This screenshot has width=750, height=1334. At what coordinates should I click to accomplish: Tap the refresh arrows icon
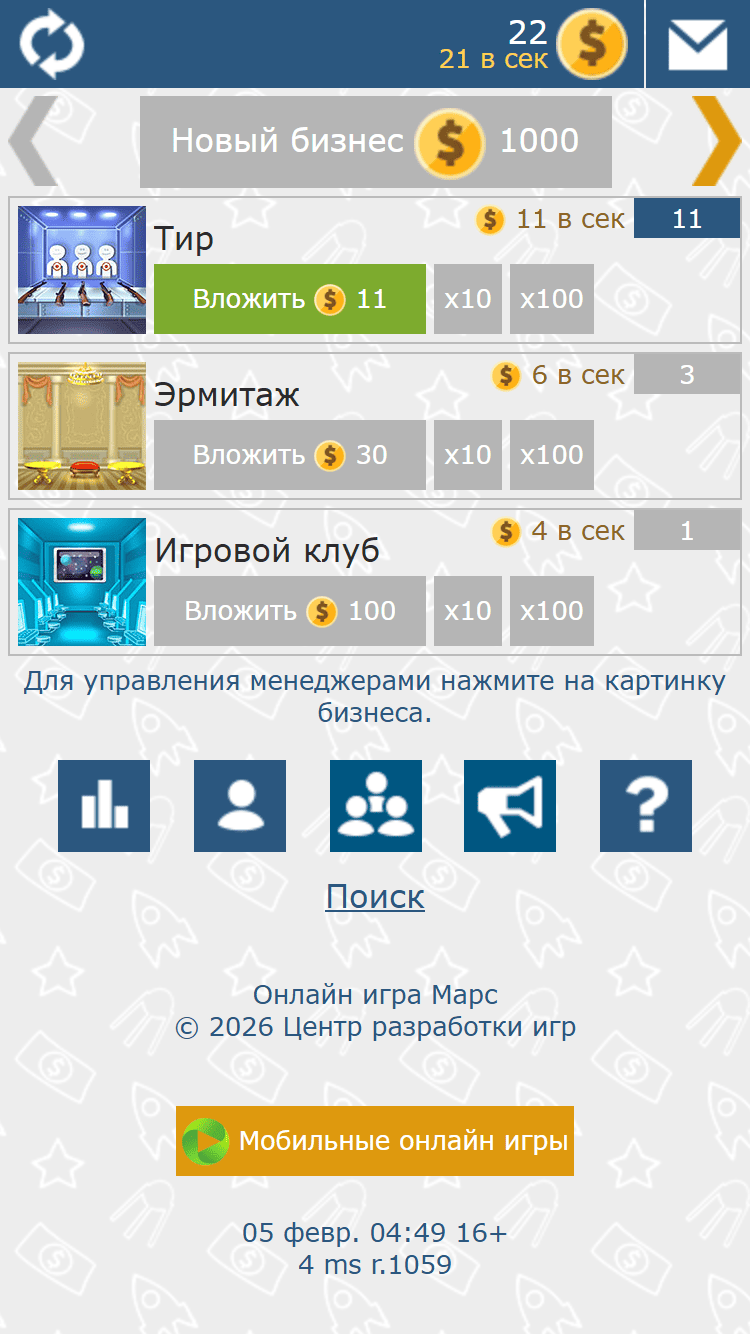click(52, 44)
